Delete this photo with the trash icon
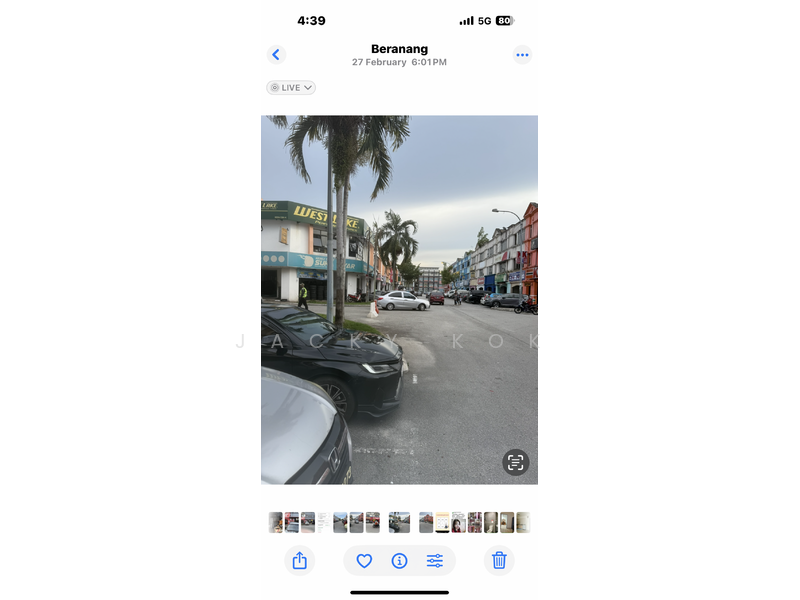Viewport: 800px width, 600px height. pos(499,561)
